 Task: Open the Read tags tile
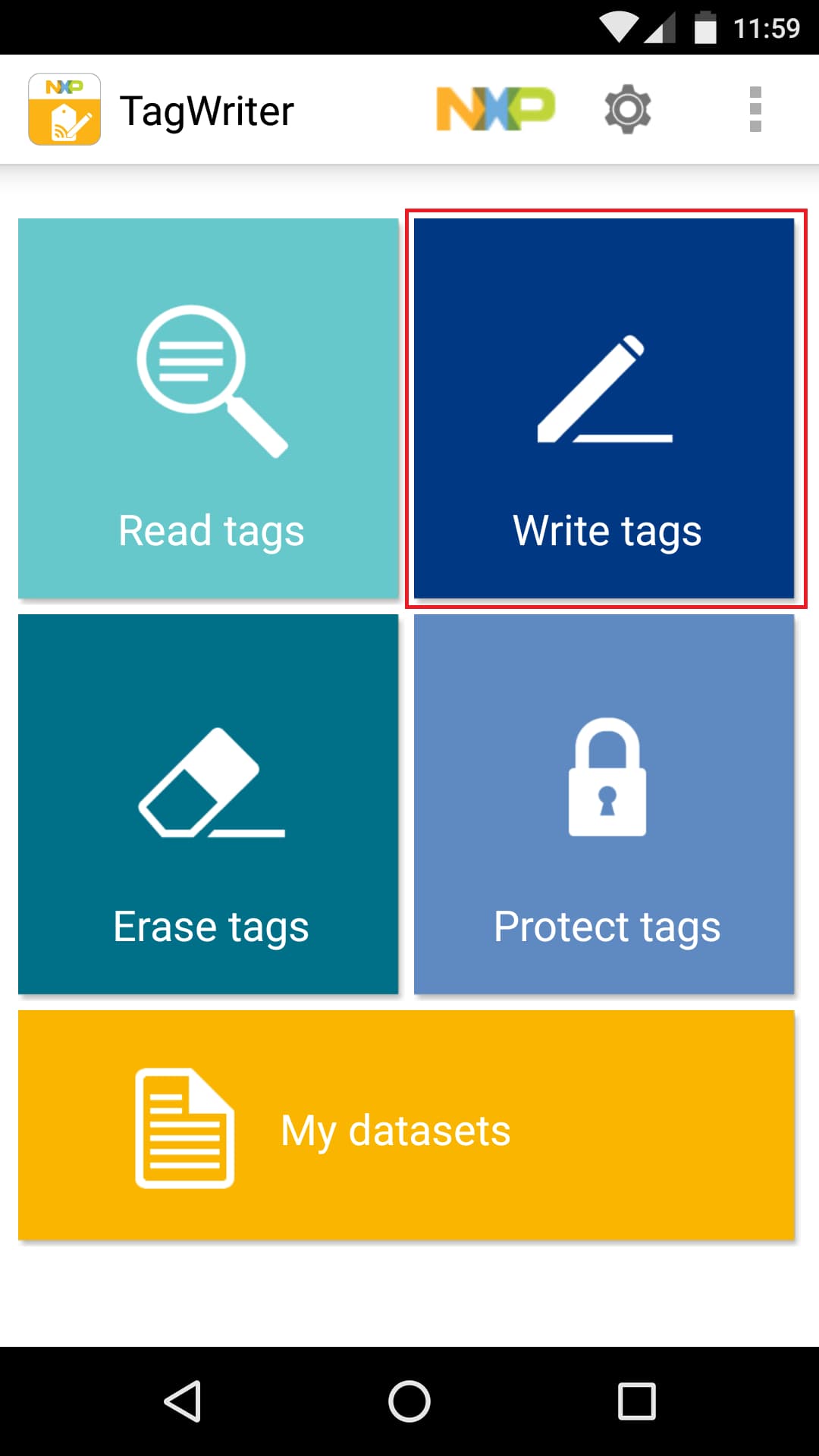pos(209,408)
